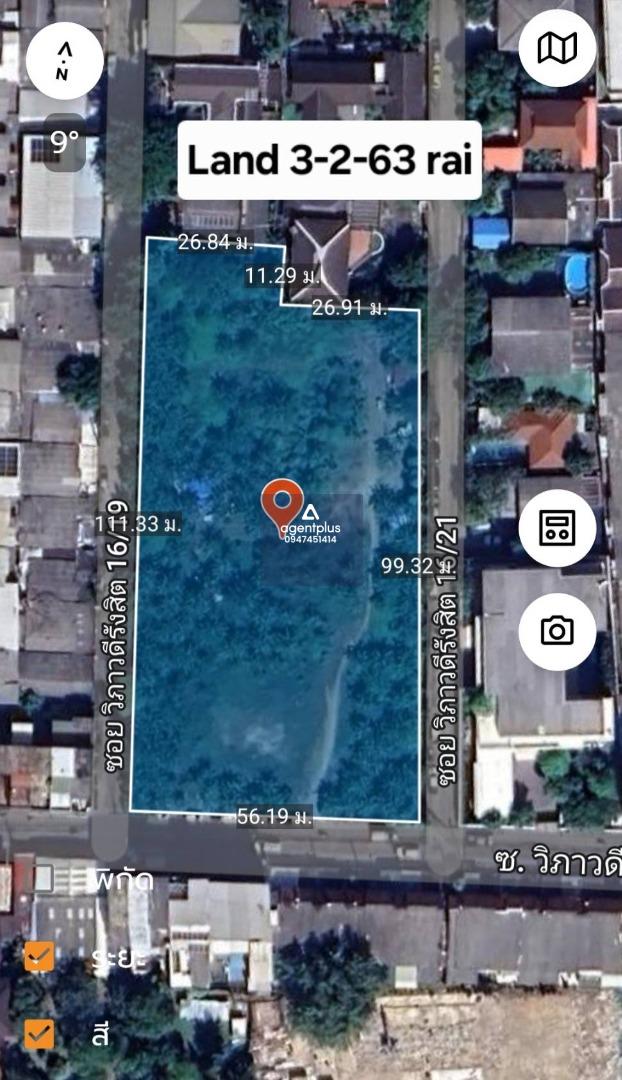
Task: Disable the สี checkbox
Action: click(x=39, y=1032)
